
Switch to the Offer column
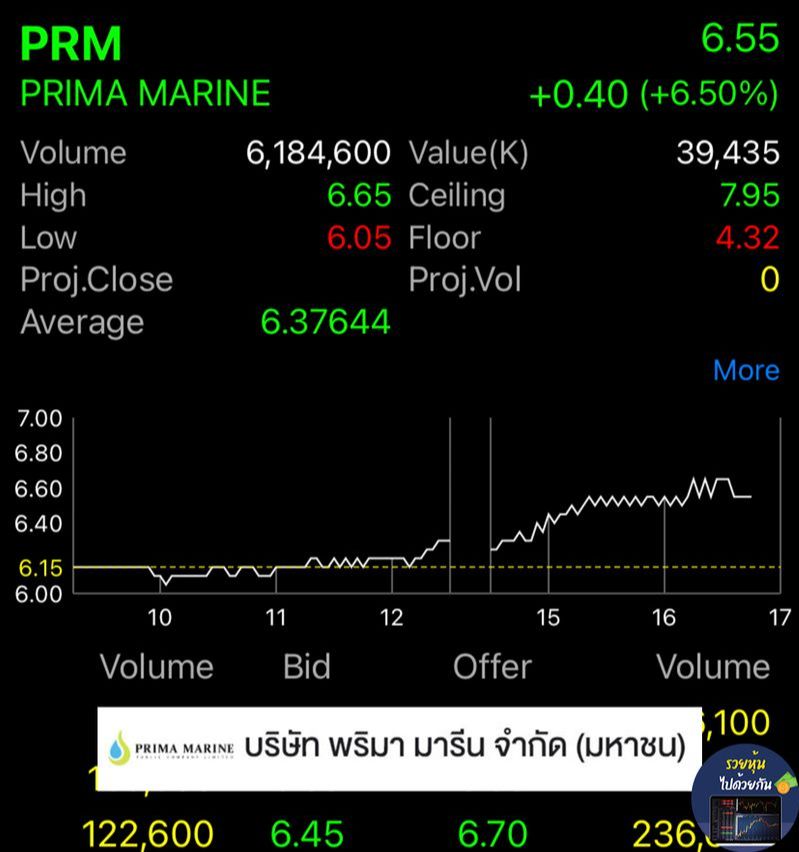coord(491,666)
